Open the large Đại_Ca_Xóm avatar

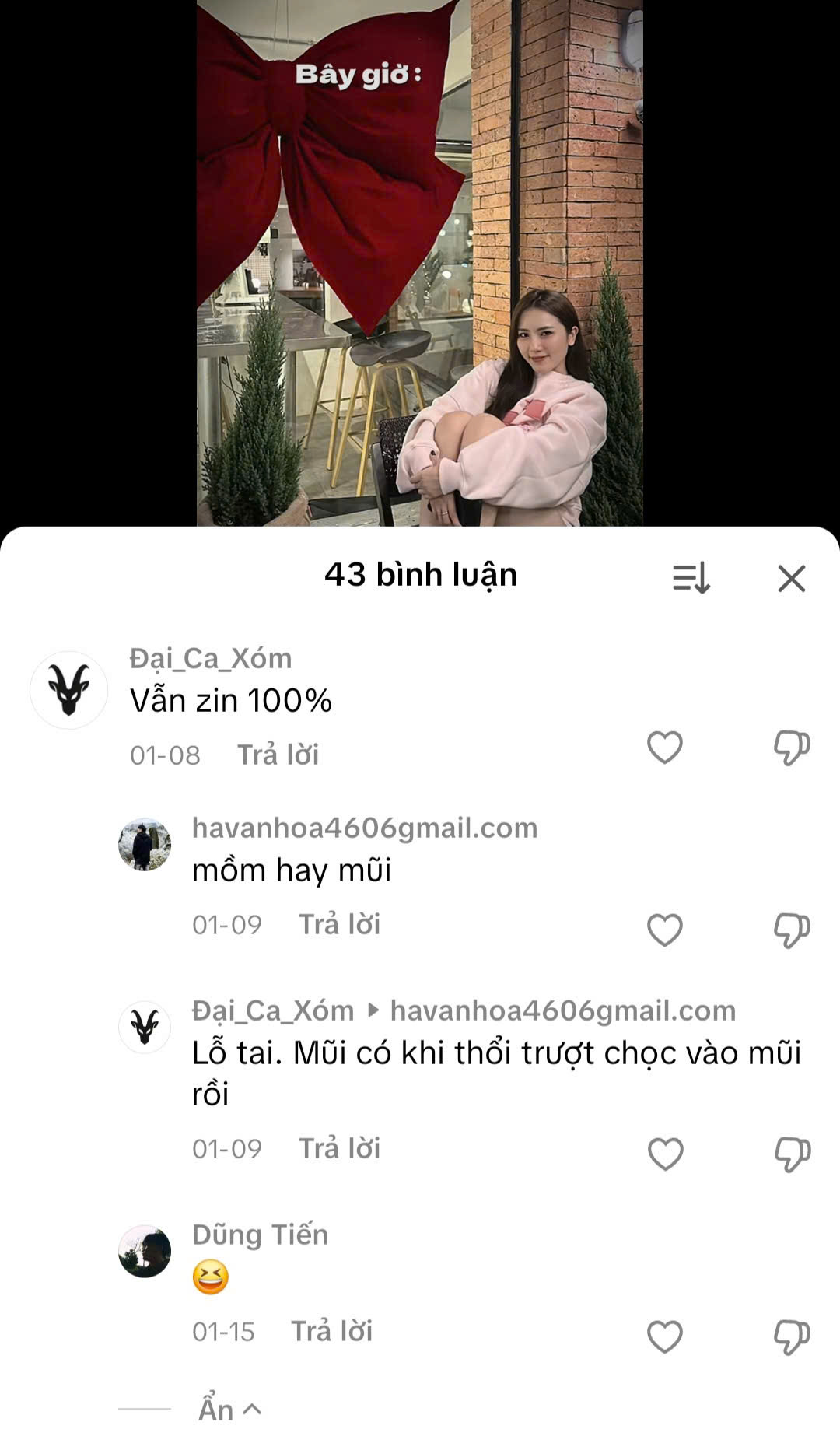(68, 690)
